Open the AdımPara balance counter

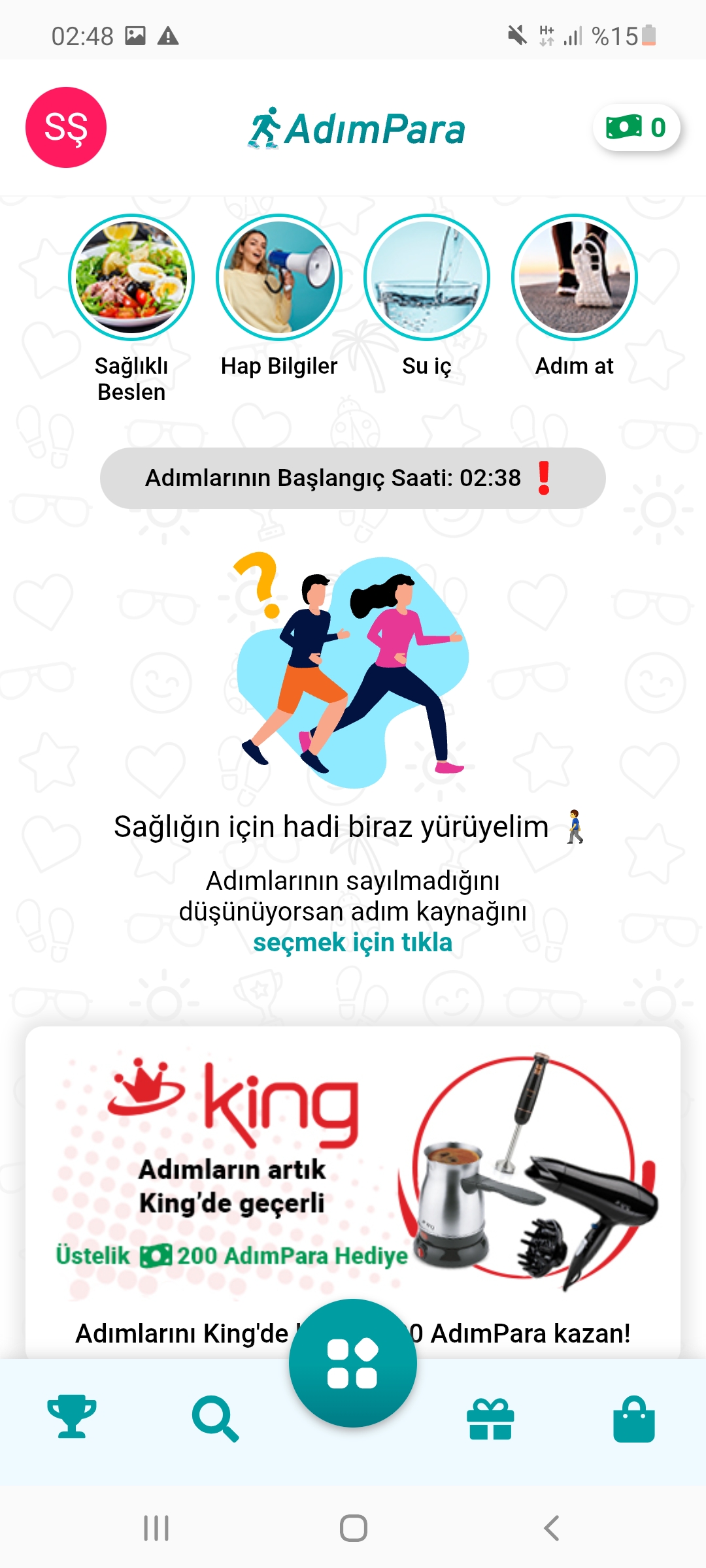637,127
